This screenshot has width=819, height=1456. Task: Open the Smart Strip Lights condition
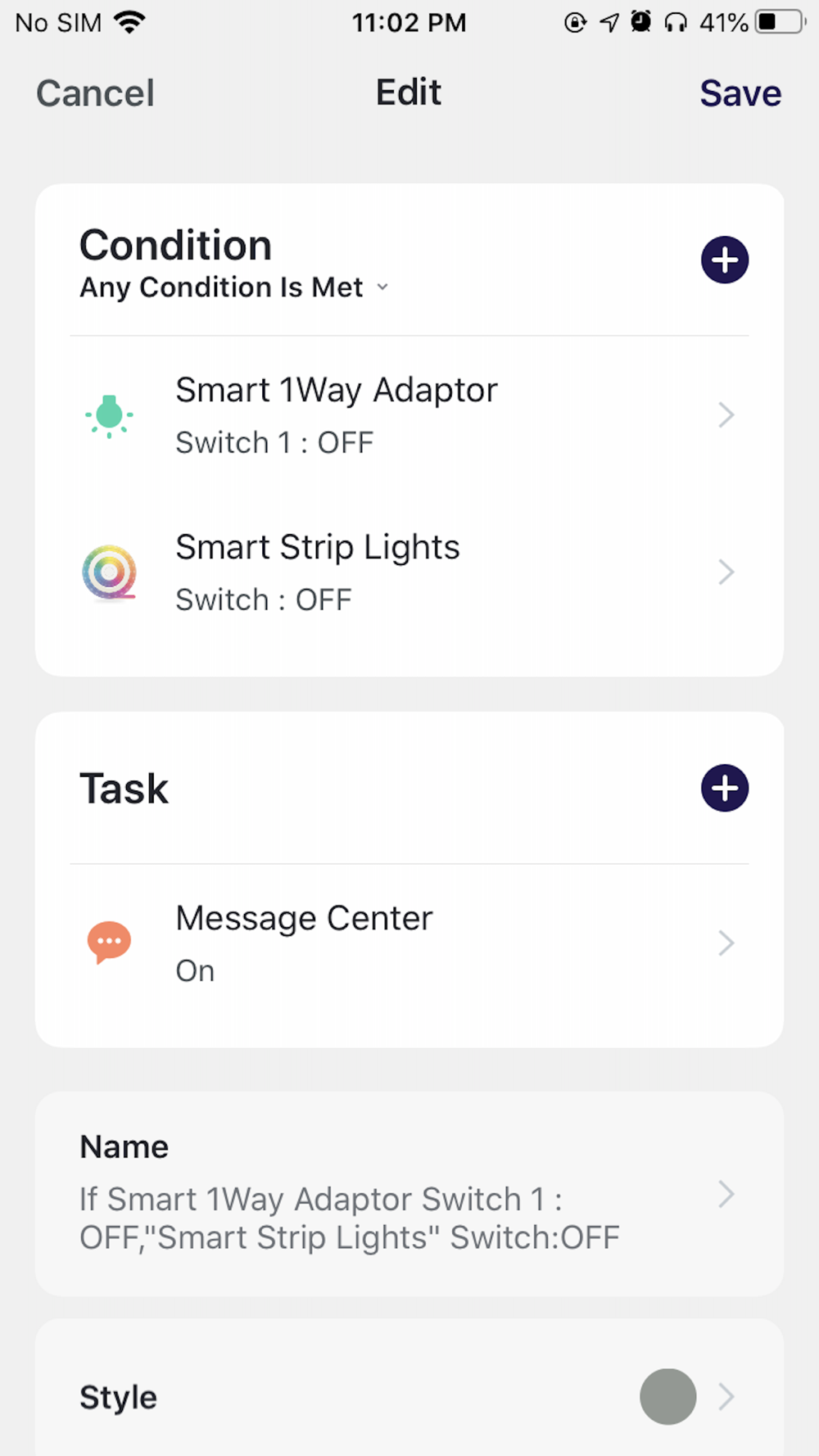tap(409, 572)
